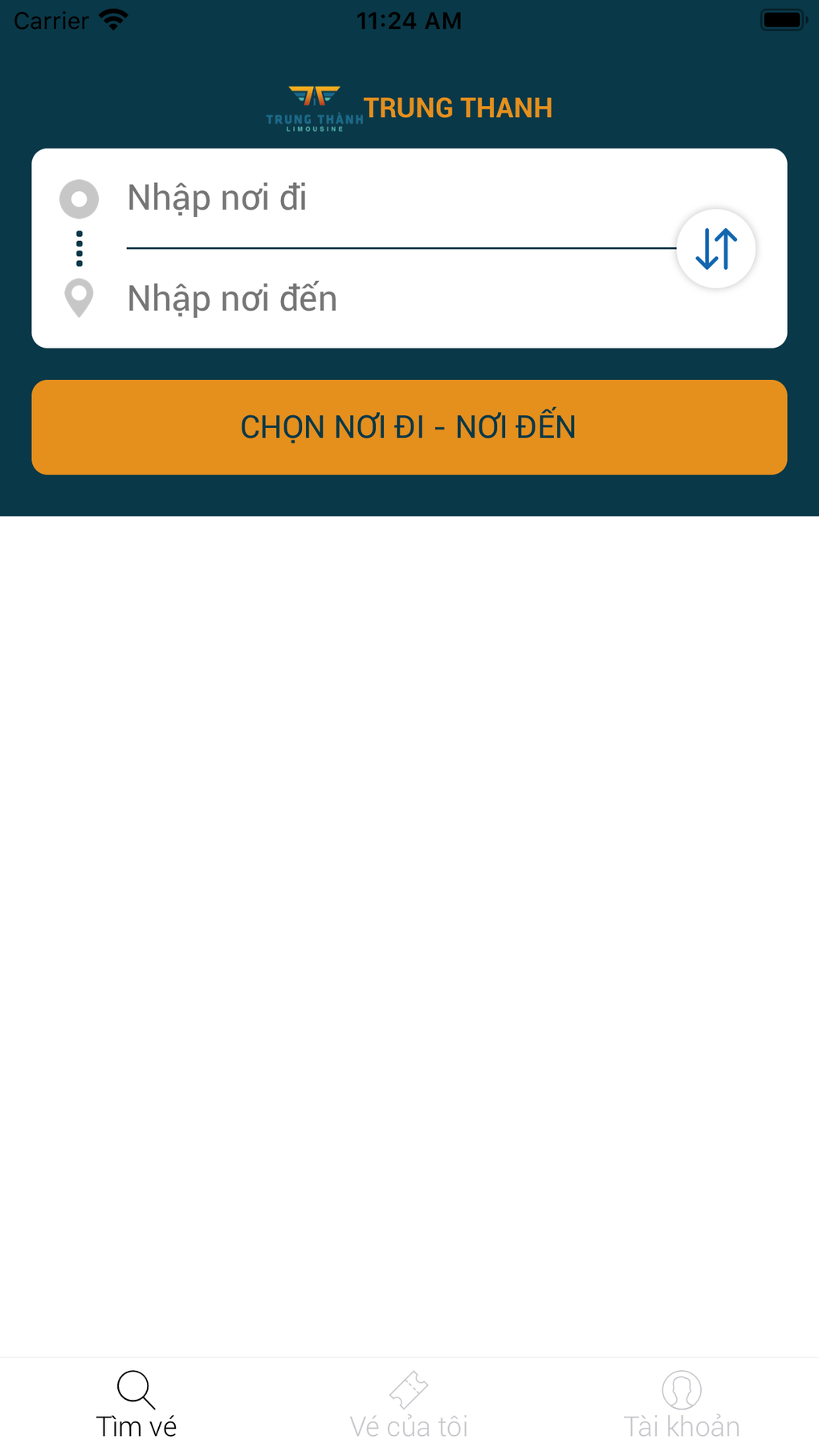819x1456 pixels.
Task: Tap the Wi-Fi icon in status bar
Action: (x=112, y=19)
